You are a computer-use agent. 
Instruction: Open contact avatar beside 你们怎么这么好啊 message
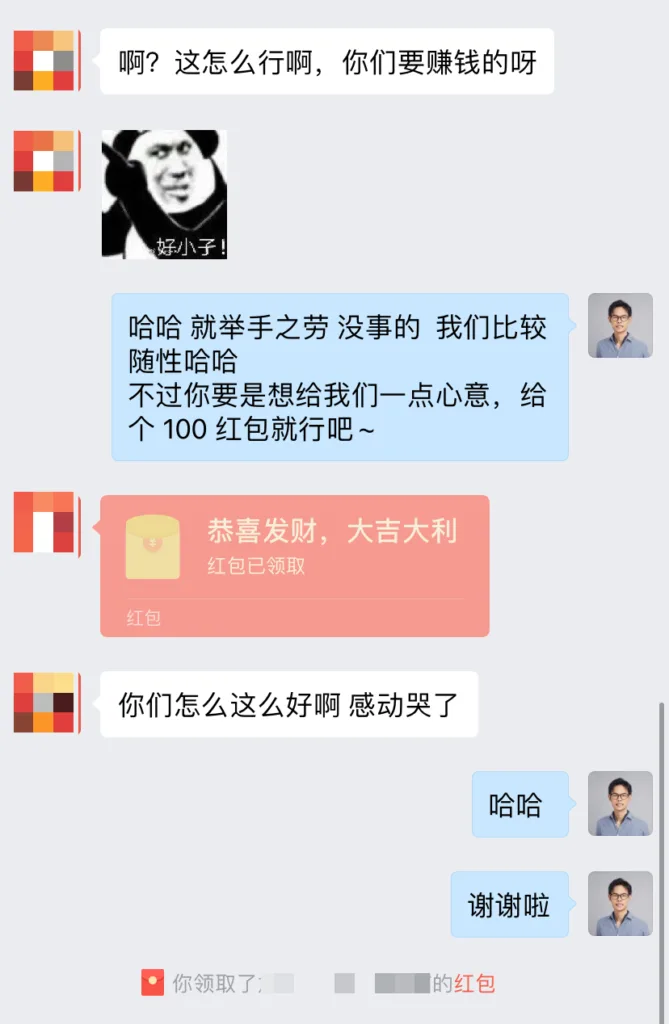45,703
